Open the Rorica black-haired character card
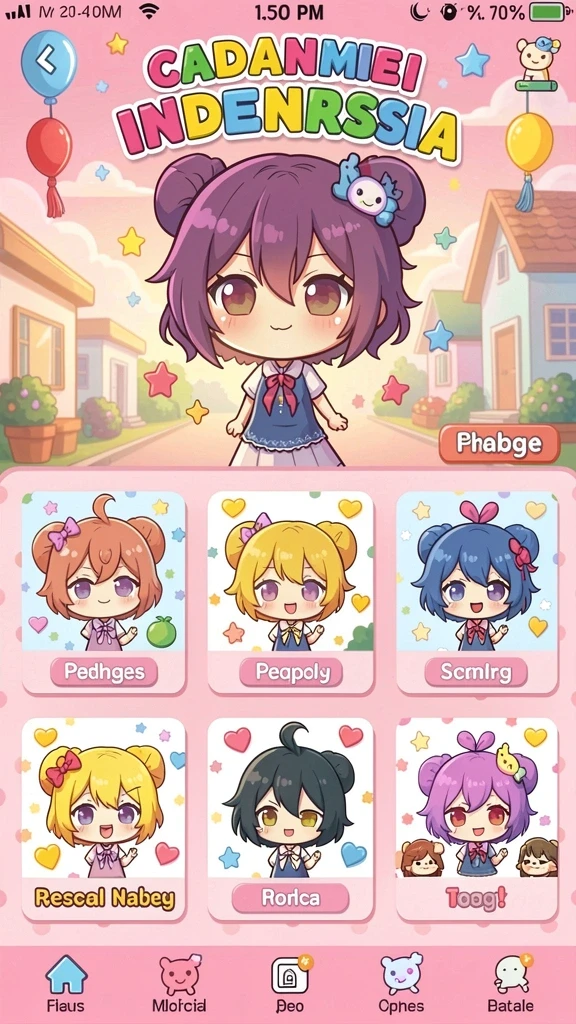Image resolution: width=576 pixels, height=1024 pixels. coord(291,818)
